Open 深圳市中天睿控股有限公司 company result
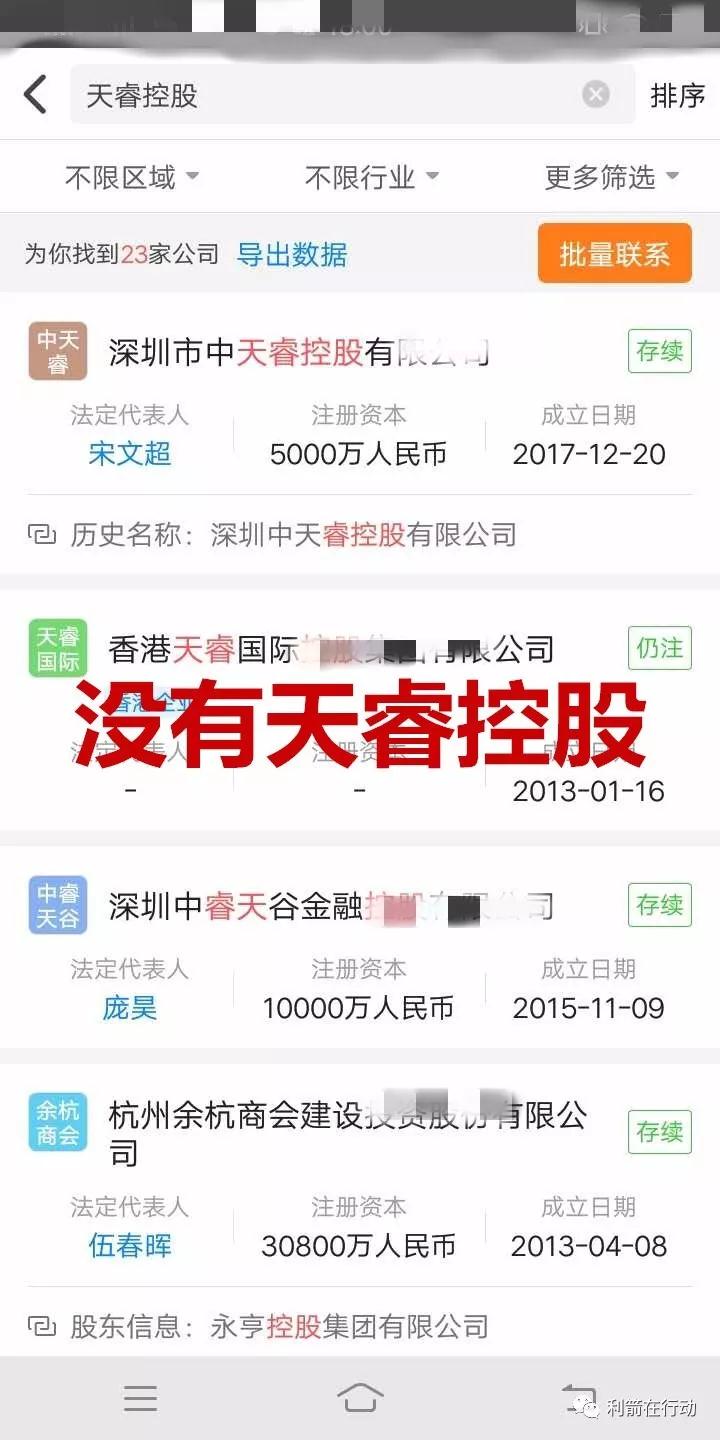 pos(298,352)
